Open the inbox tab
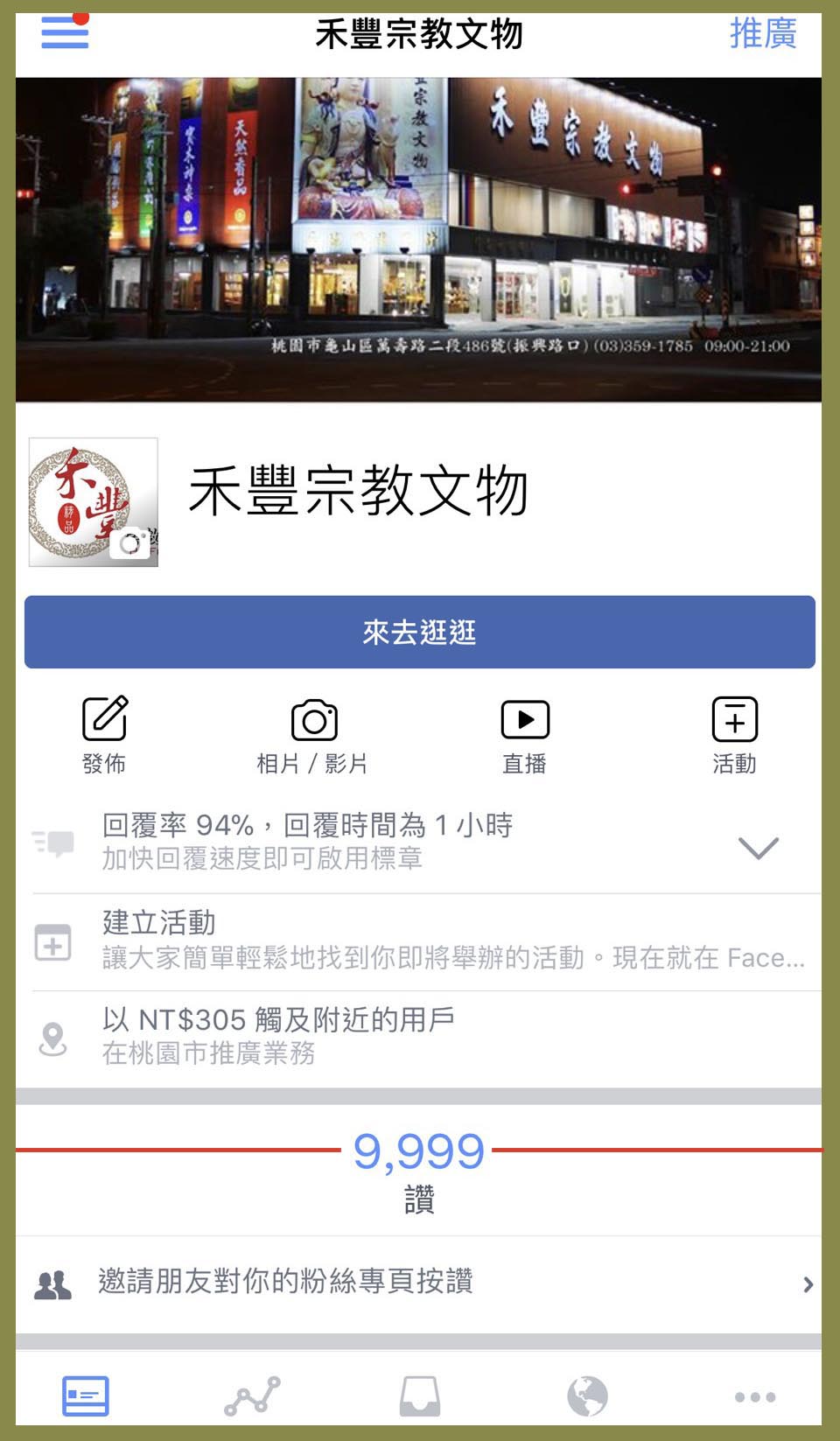Screen dimensions: 840x1441 (x=420, y=1396)
